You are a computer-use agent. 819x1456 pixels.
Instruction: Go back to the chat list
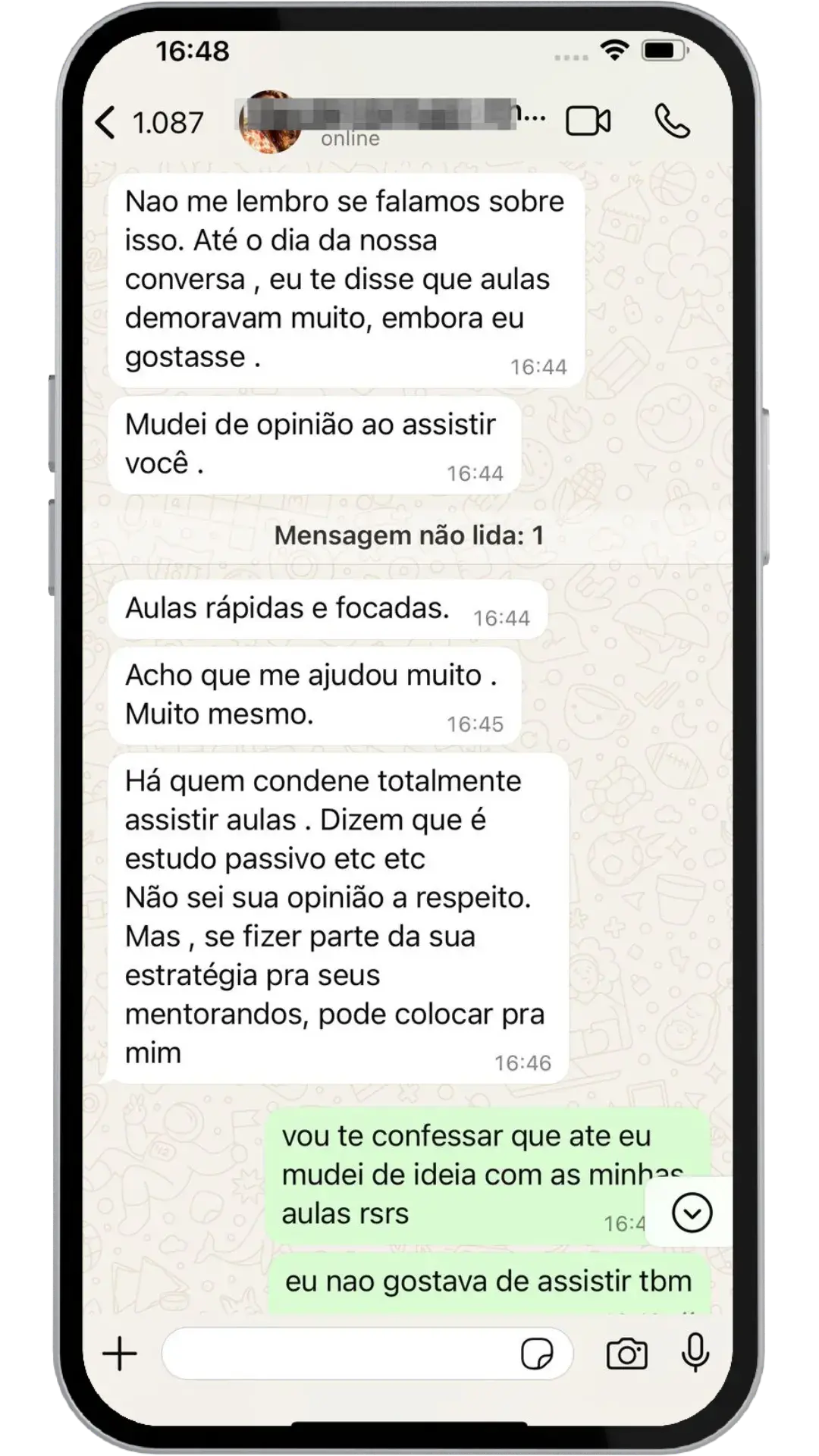pos(107,123)
